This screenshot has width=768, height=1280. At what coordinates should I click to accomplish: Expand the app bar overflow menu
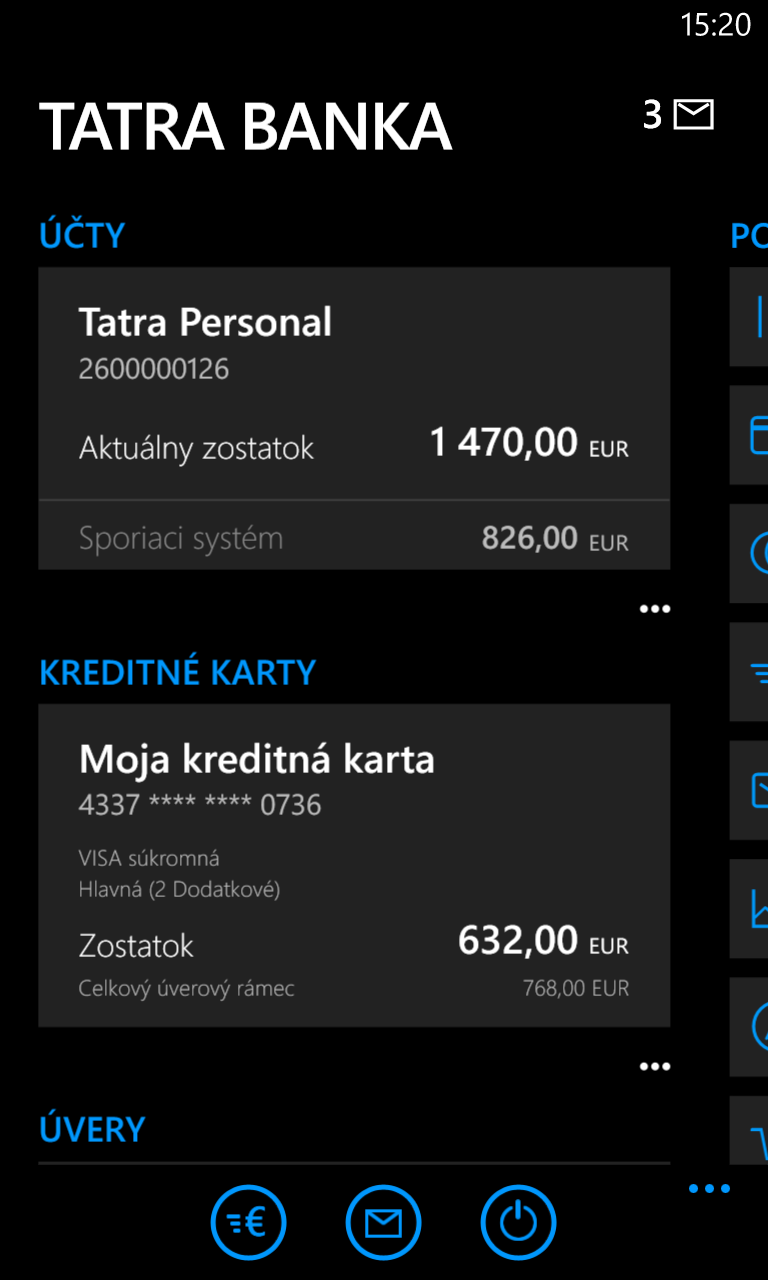click(x=709, y=1188)
